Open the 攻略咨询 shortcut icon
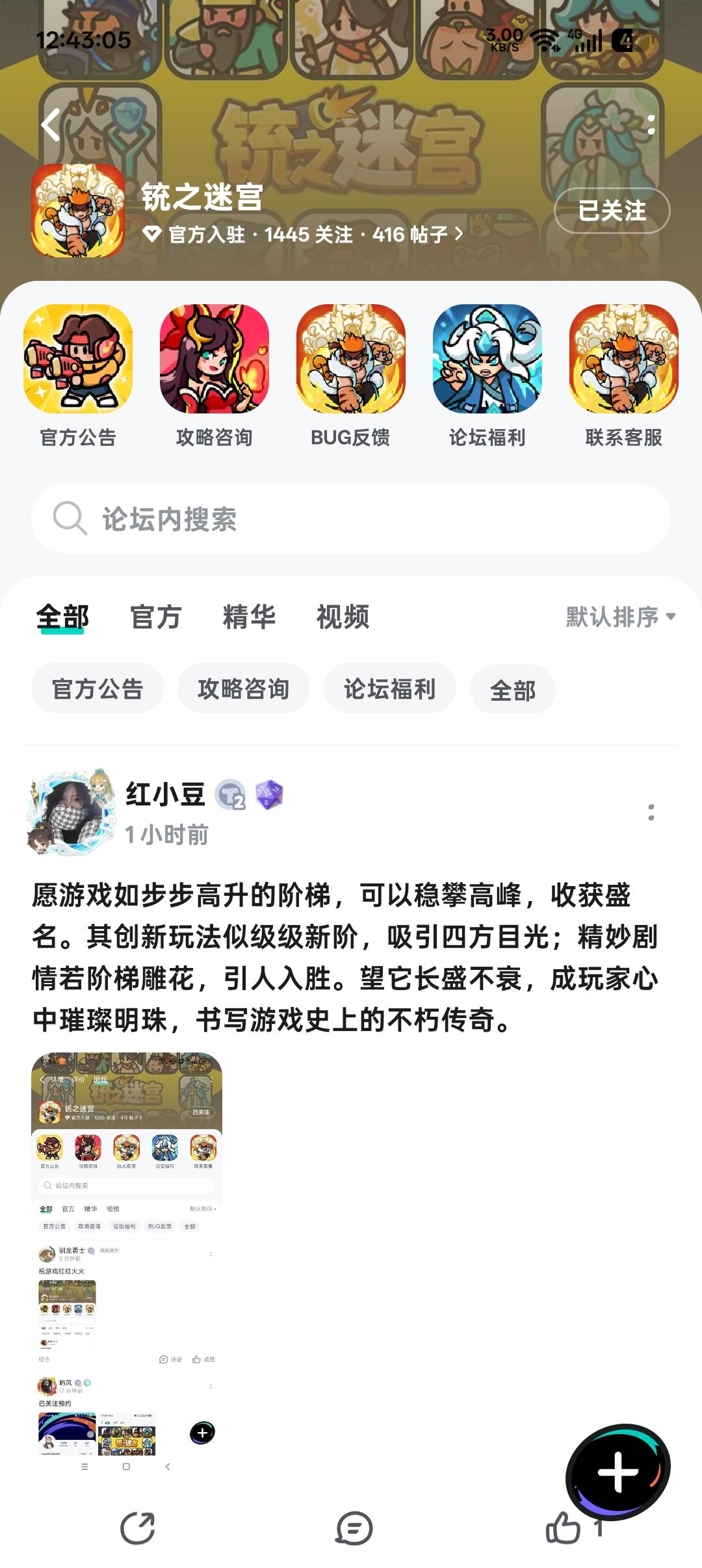Viewport: 702px width, 1568px height. 214,359
